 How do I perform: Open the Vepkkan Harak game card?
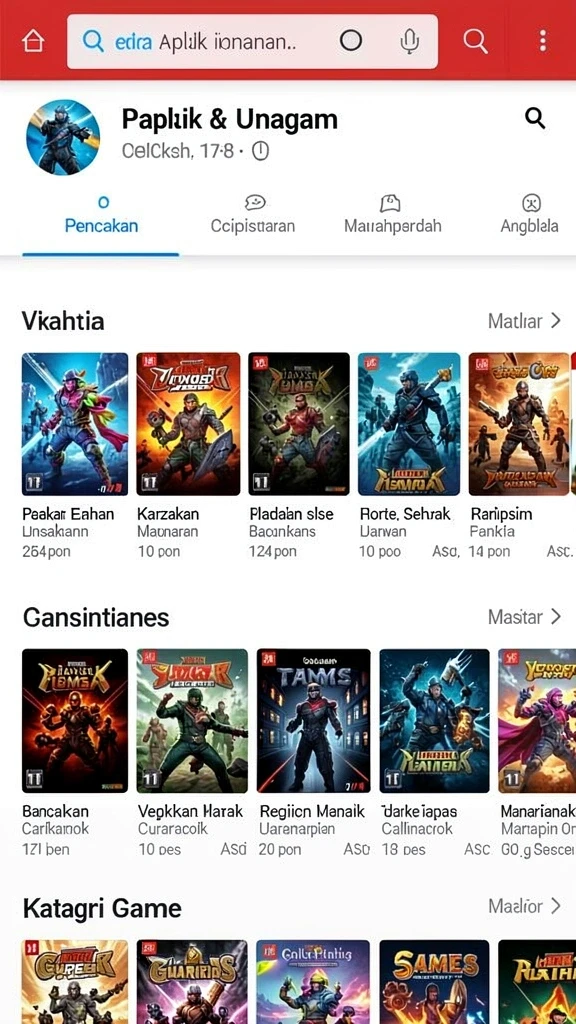coord(192,753)
